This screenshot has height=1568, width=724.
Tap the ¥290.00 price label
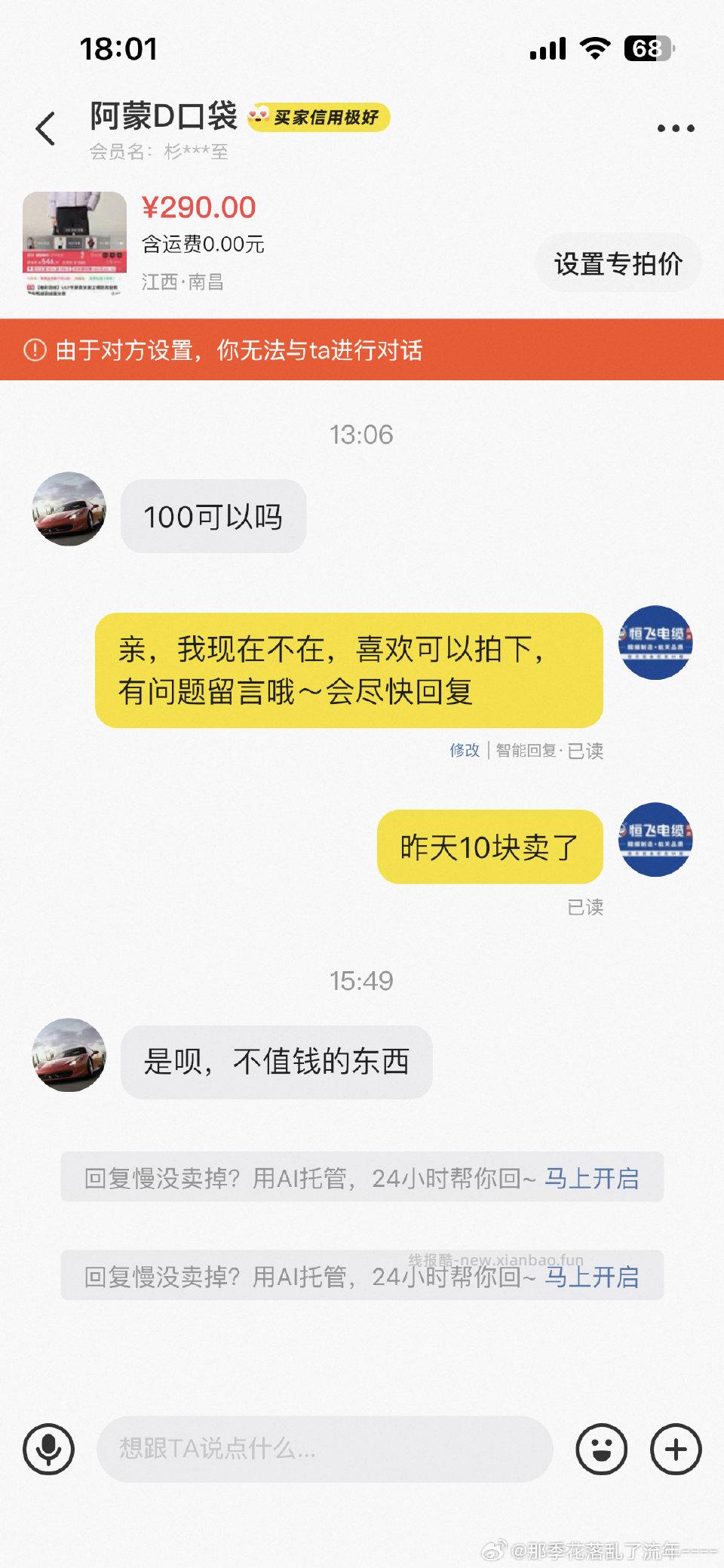coord(198,208)
